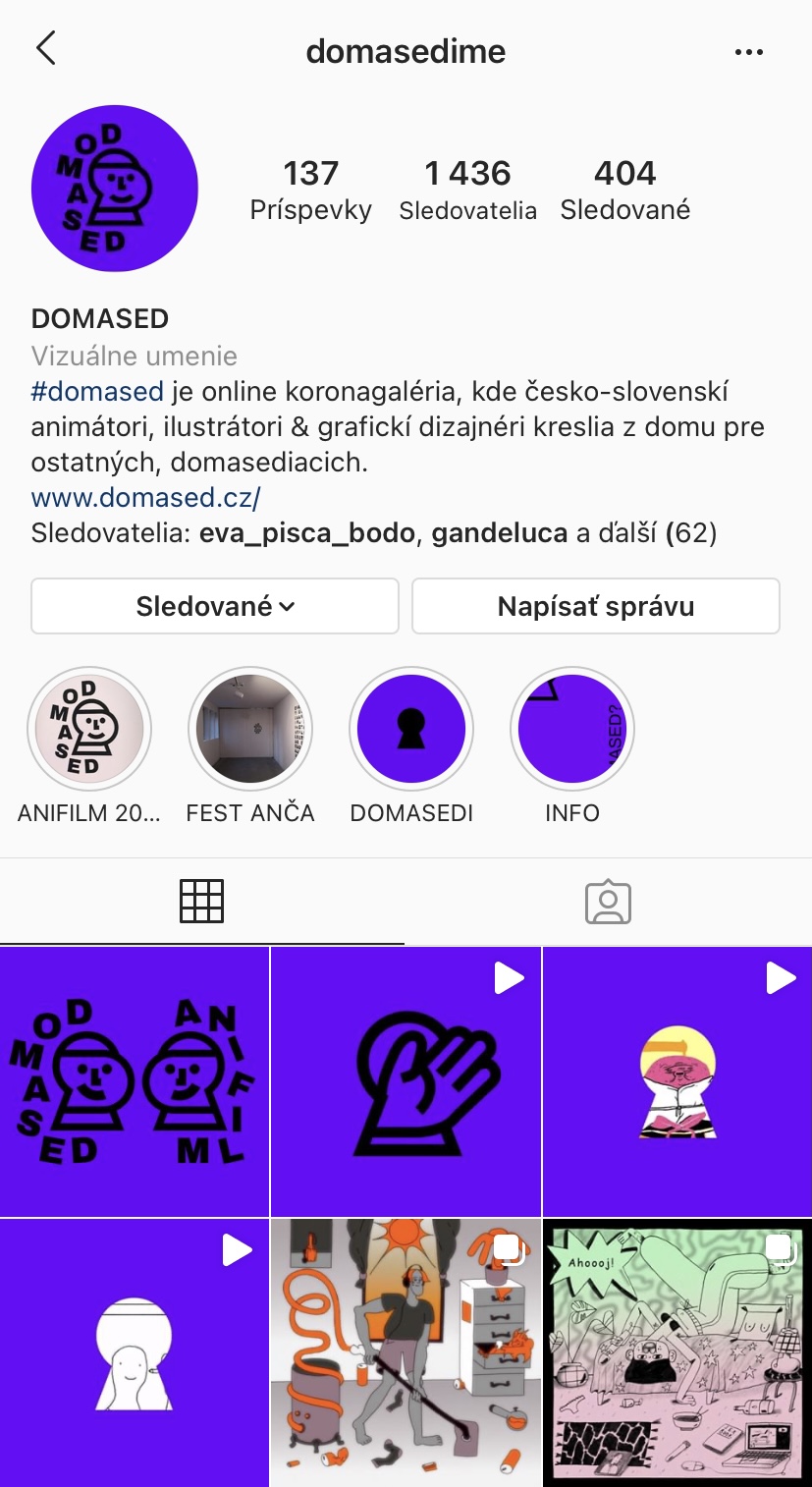Open the ANIFILM story highlight

(x=89, y=730)
